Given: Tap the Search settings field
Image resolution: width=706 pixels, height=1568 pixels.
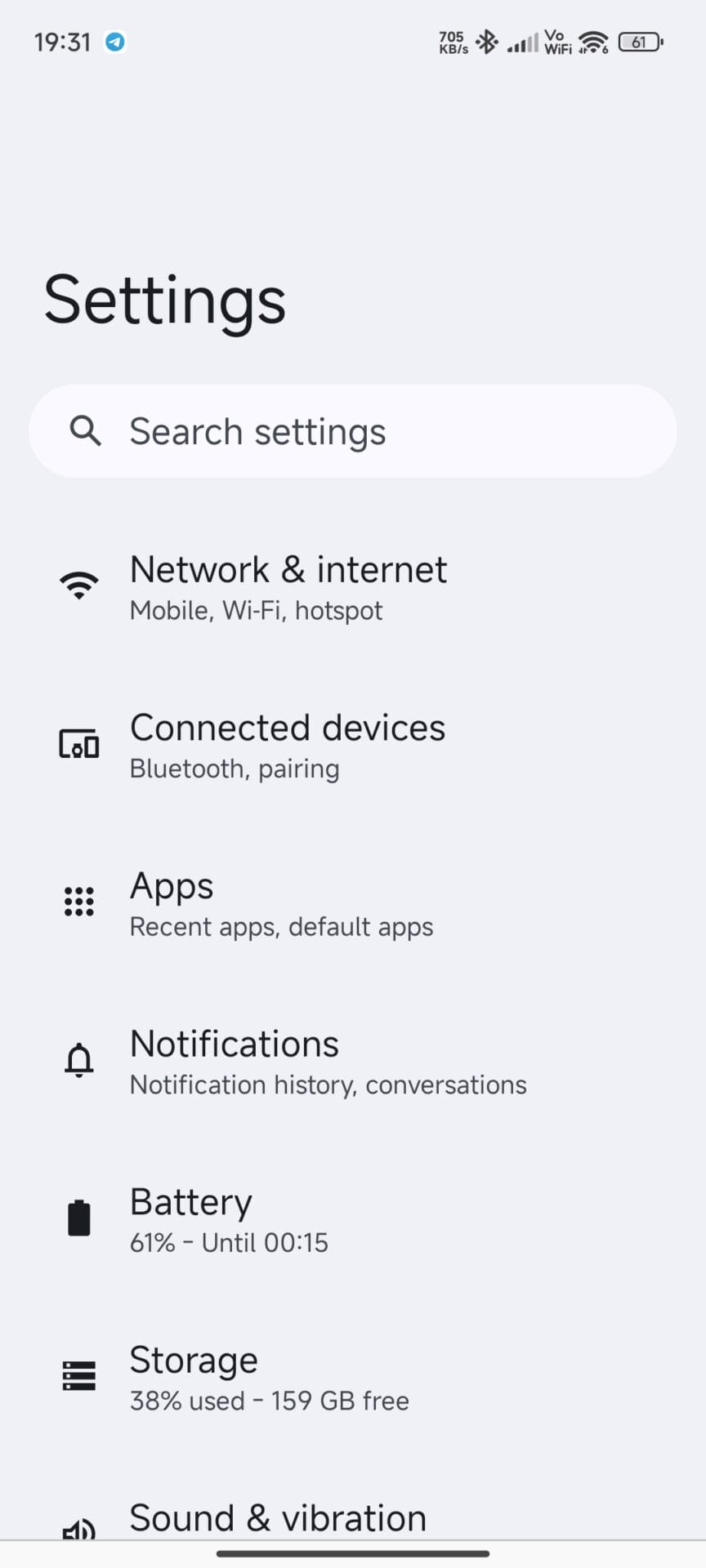Looking at the screenshot, I should coord(352,431).
